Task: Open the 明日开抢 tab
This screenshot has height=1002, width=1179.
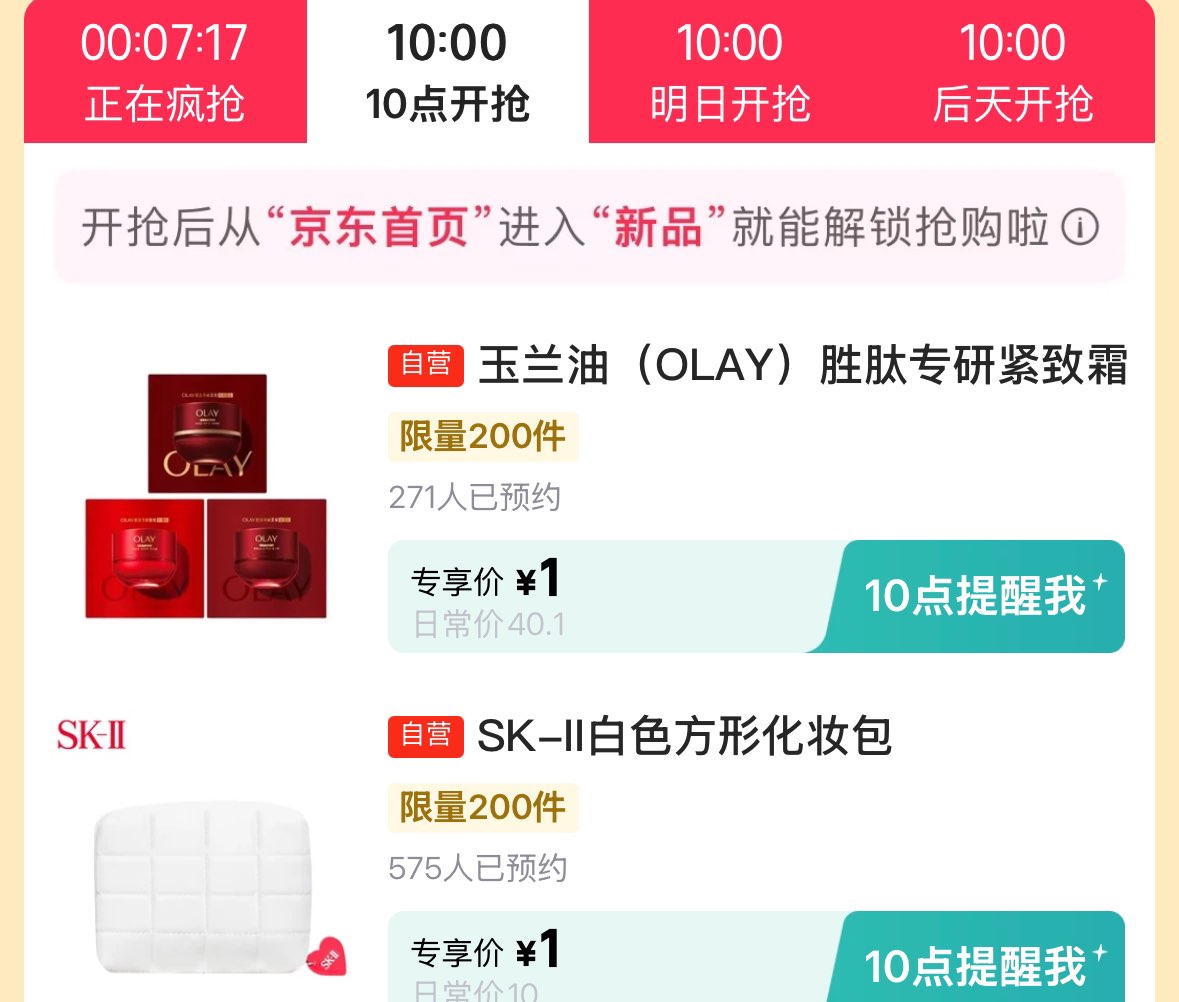Action: (730, 71)
